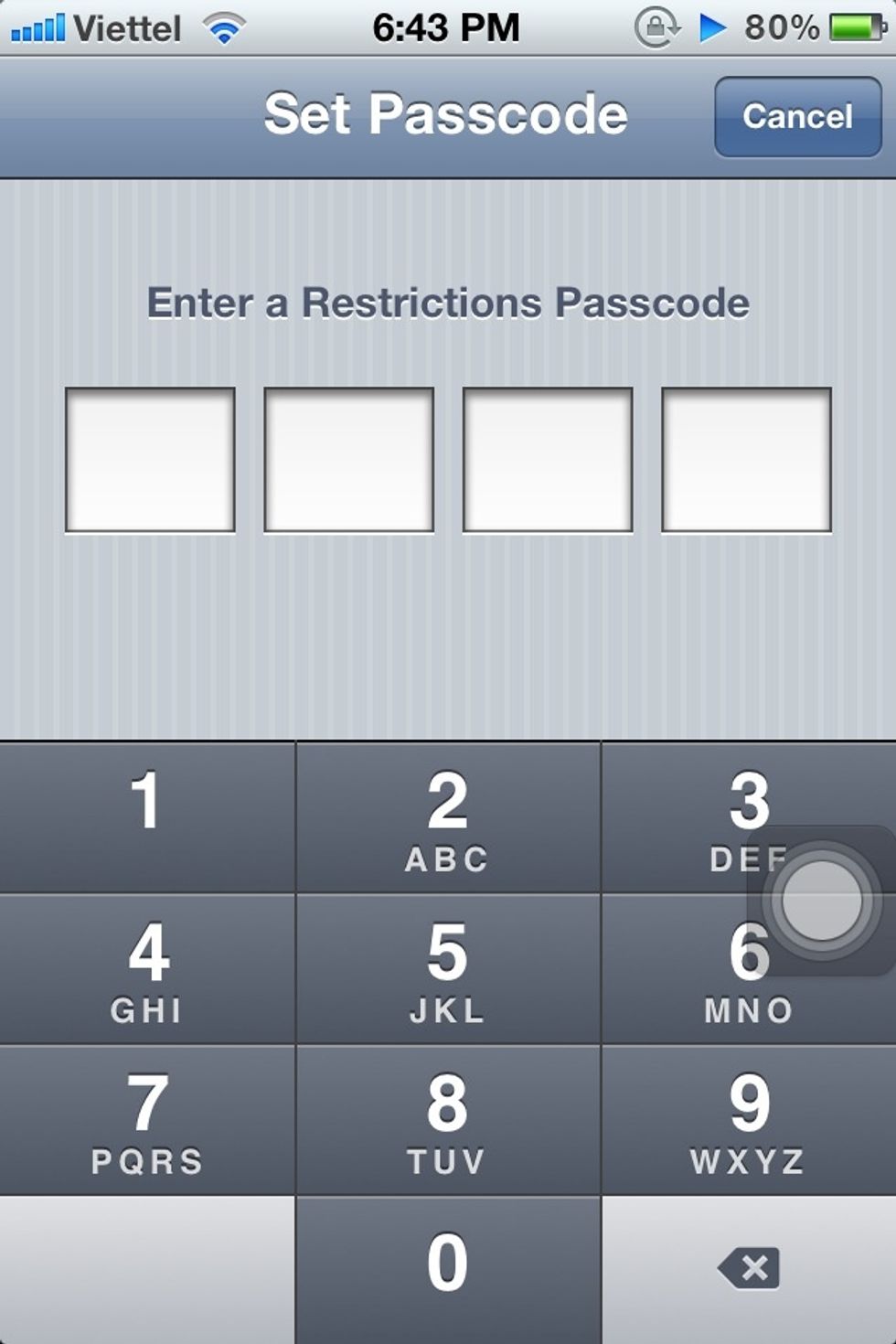The image size is (896, 1344).
Task: Enter digit 1 on the keypad
Action: pyautogui.click(x=146, y=816)
